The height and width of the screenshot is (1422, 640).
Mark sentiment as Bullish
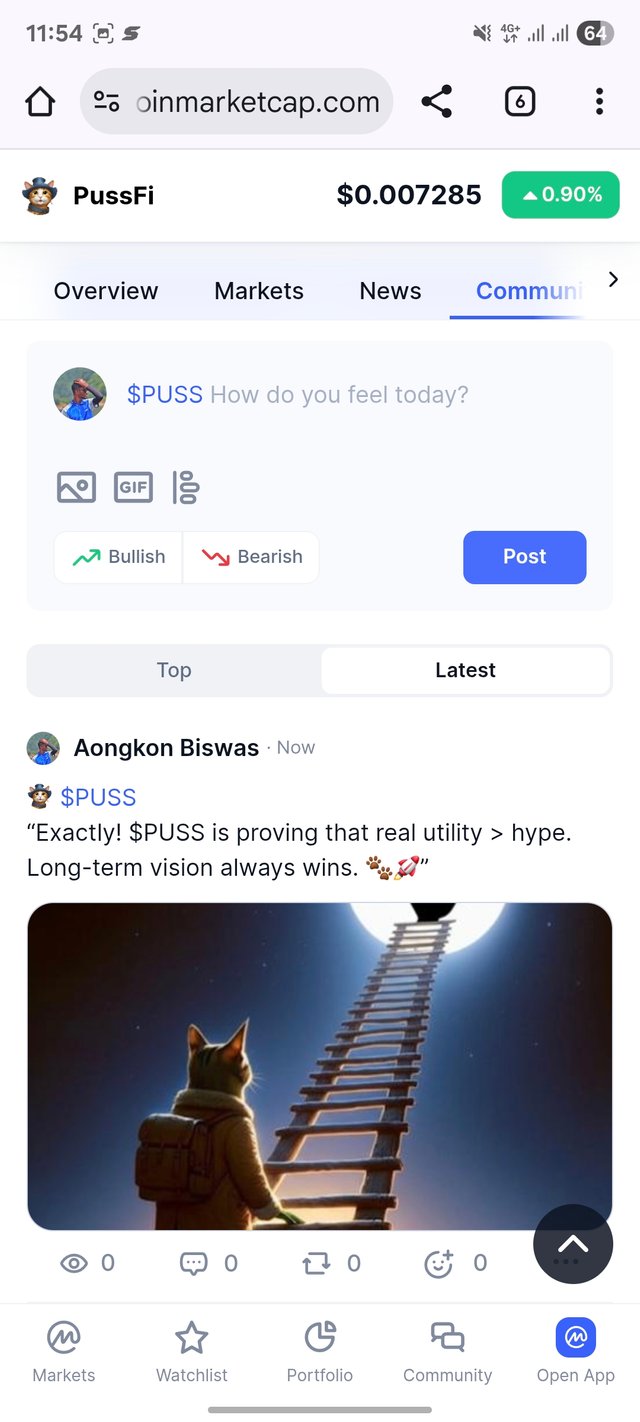tap(119, 557)
